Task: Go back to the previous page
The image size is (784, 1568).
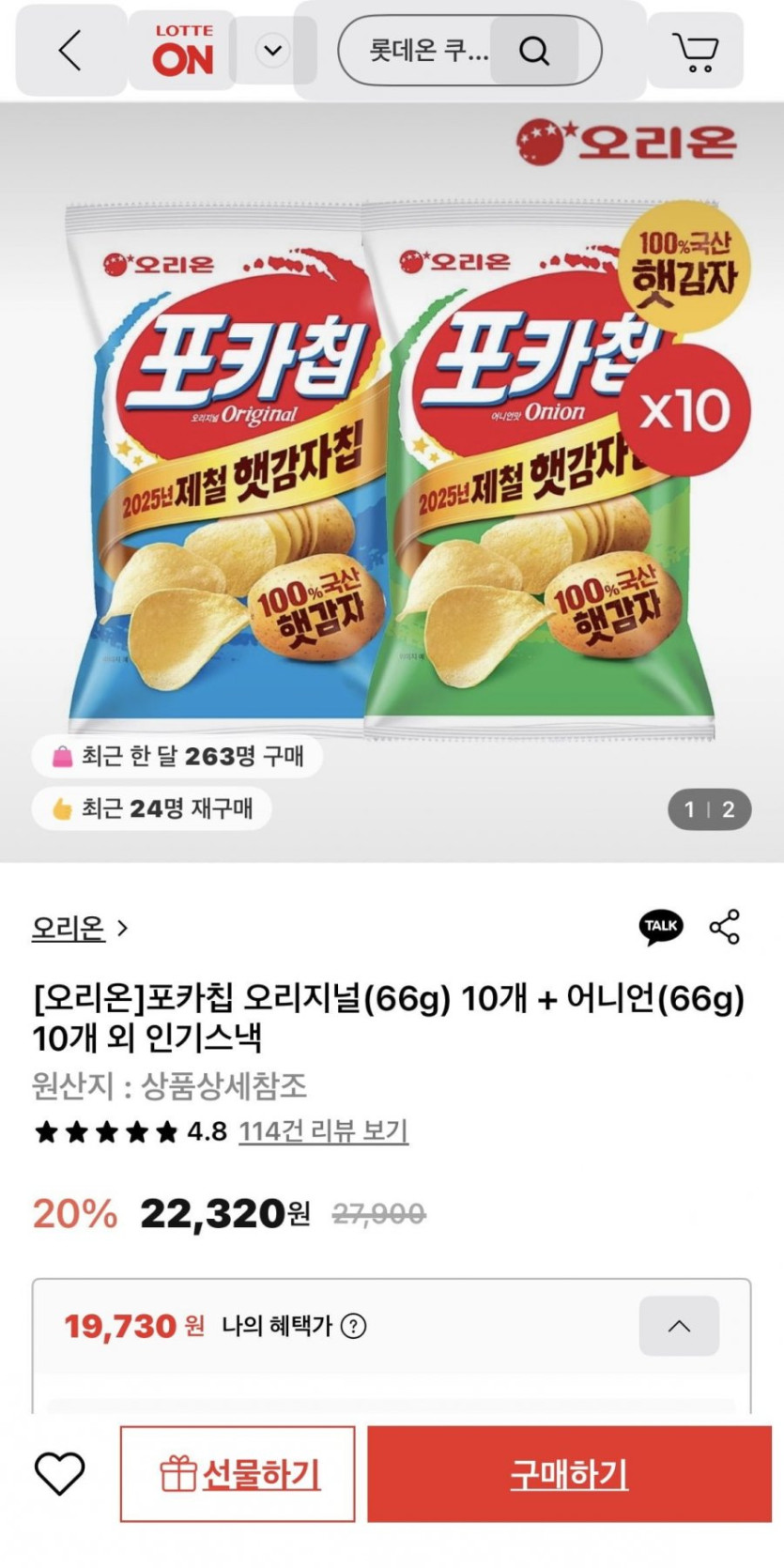Action: [70, 50]
